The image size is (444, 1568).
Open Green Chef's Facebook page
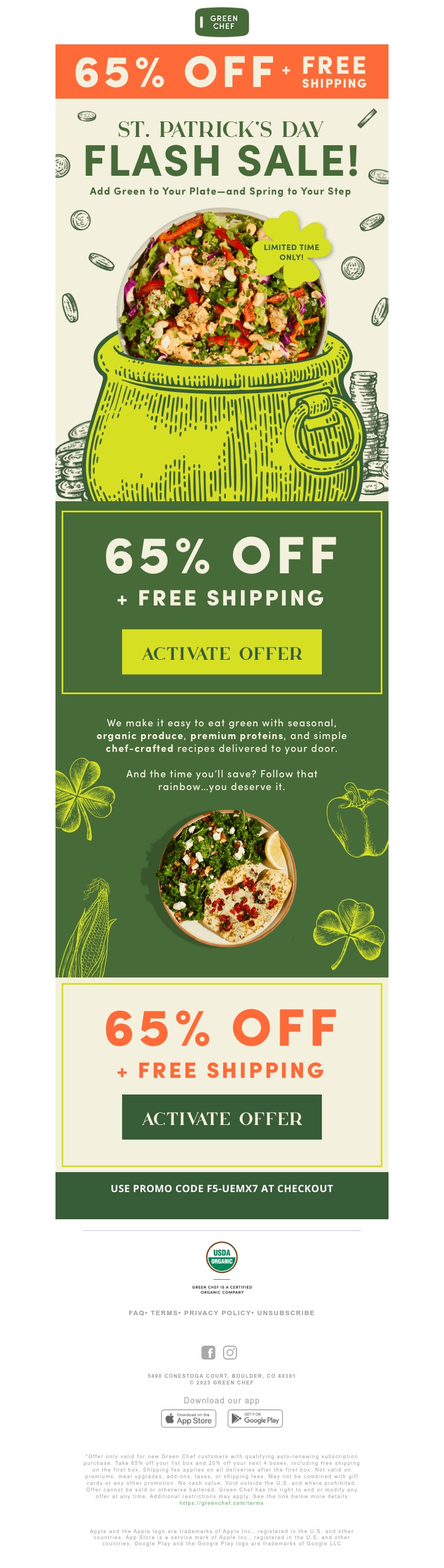click(x=208, y=1352)
